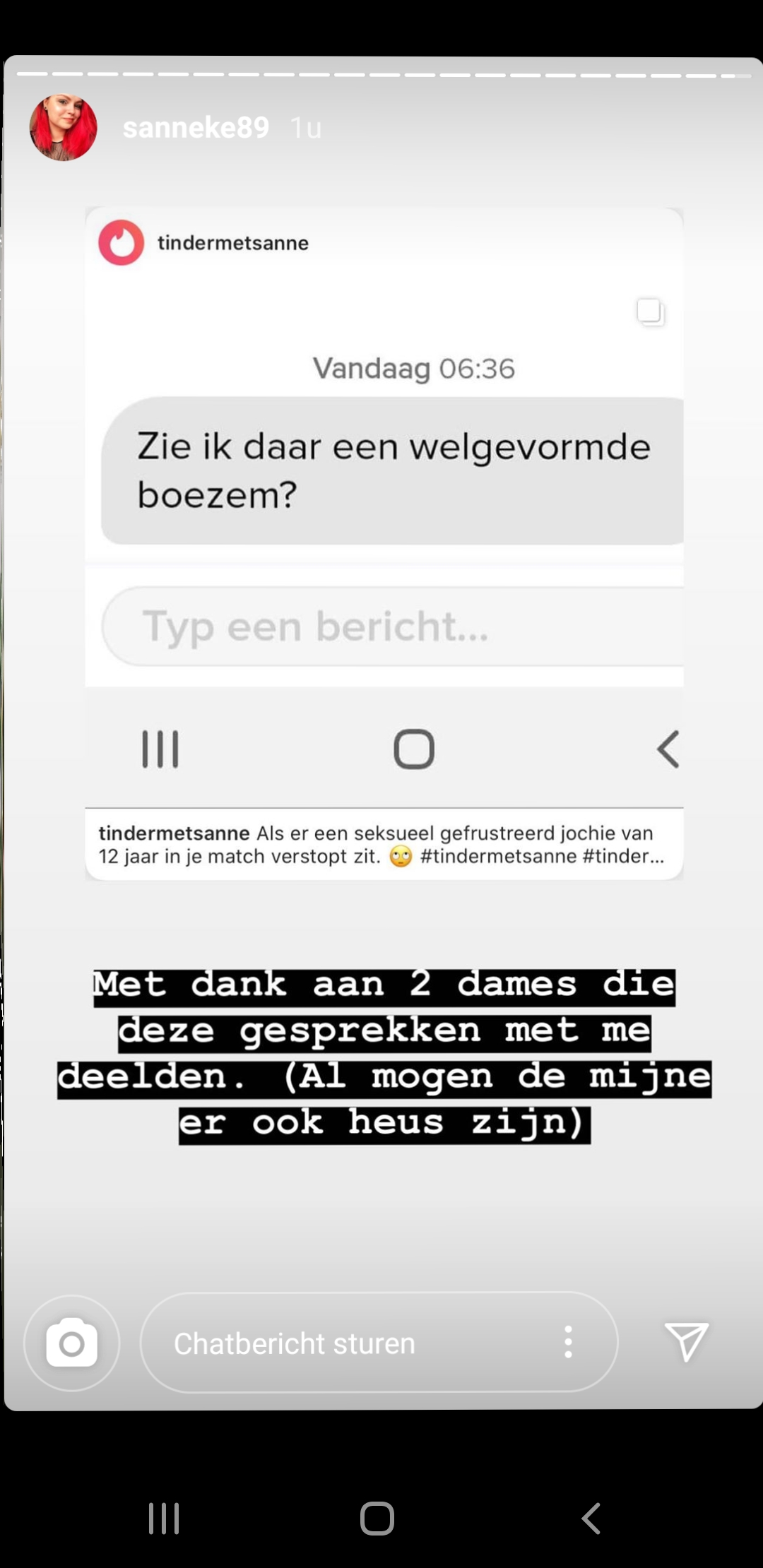The image size is (763, 1568).
Task: Go to the home screen
Action: 377,1518
